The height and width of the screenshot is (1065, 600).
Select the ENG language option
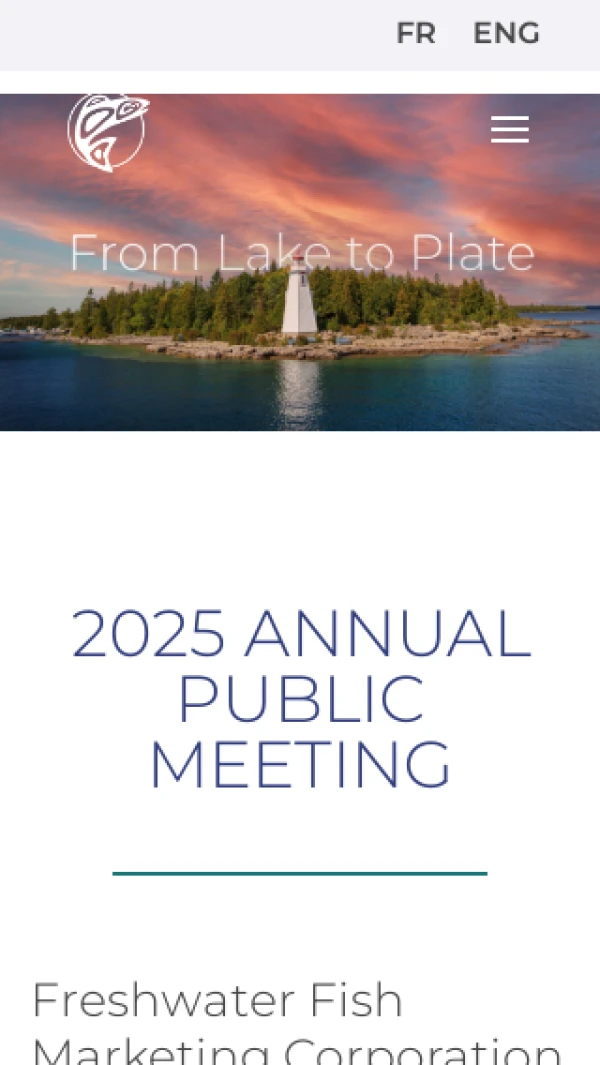click(506, 34)
